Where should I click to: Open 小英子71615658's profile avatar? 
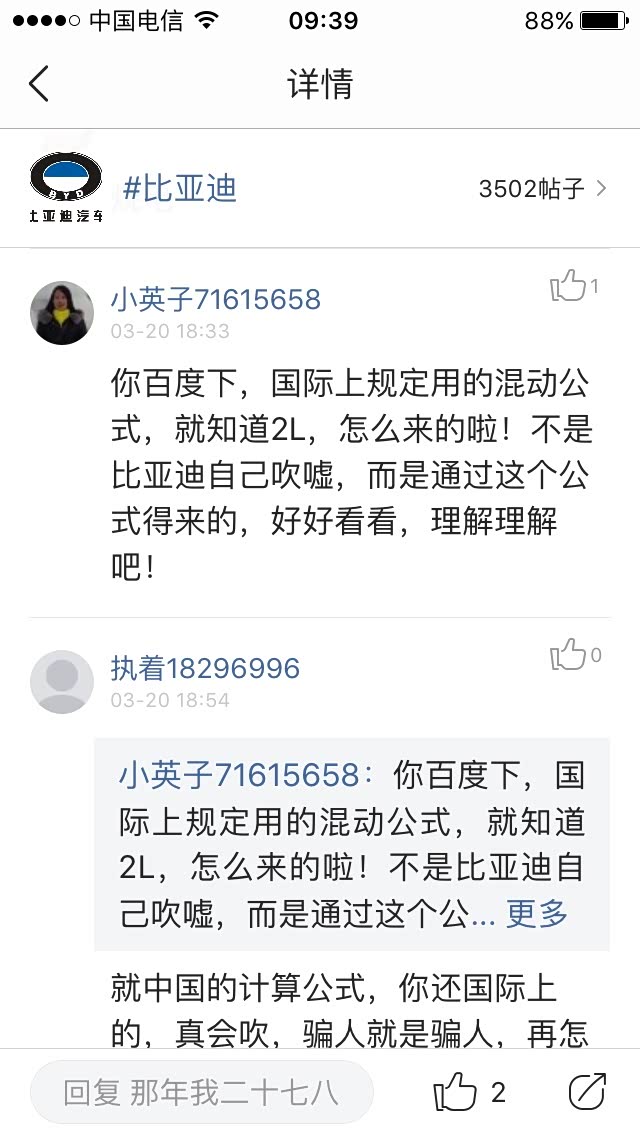[62, 313]
